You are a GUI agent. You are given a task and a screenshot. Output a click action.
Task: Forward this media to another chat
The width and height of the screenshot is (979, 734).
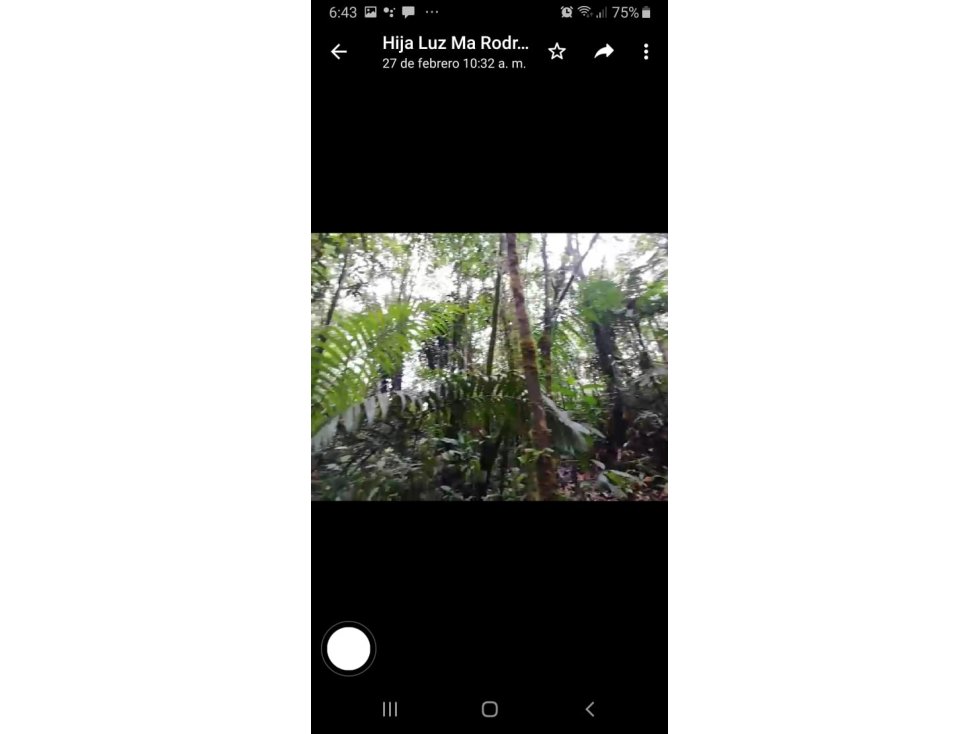point(604,52)
